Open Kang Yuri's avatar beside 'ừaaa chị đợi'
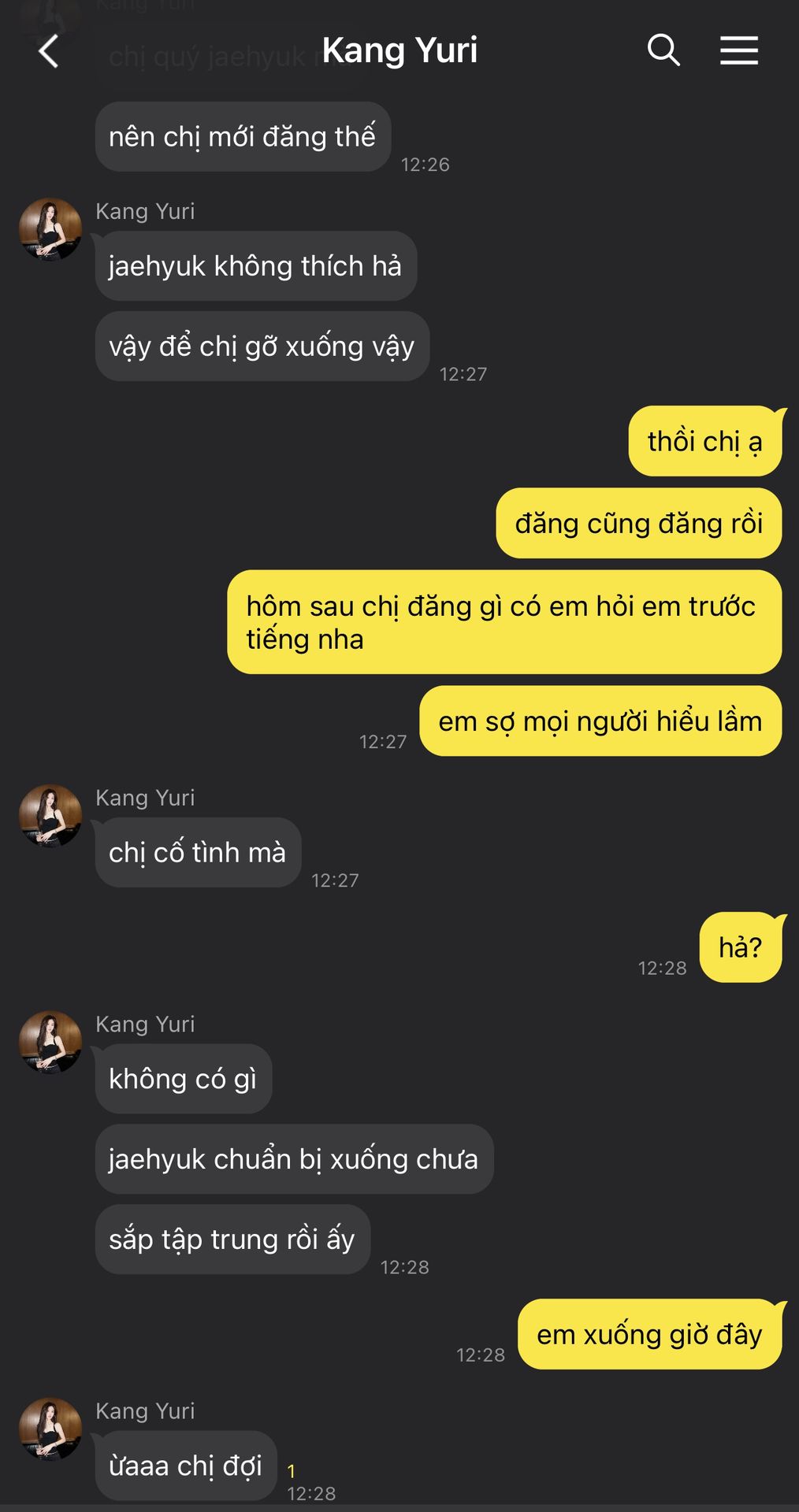Viewport: 799px width, 1512px height. (50, 1429)
